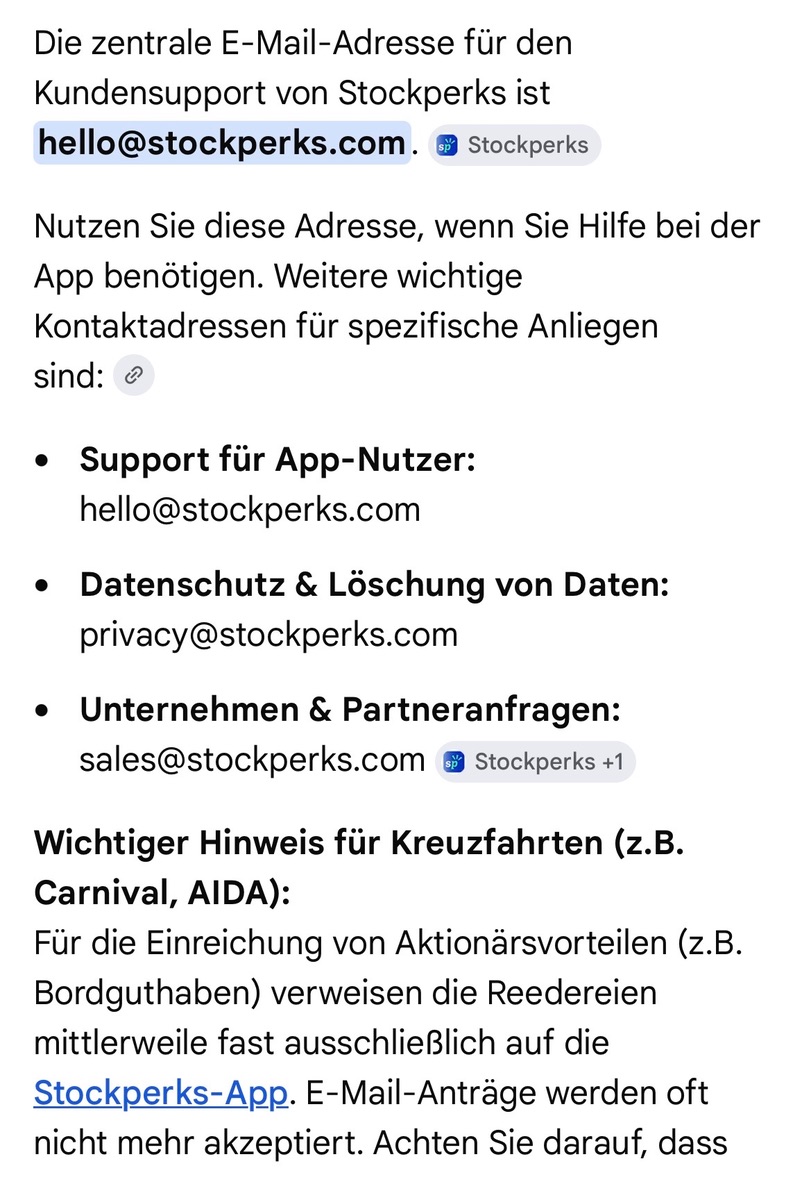811x1200 pixels.
Task: Tap the link icon chip after "sind:"
Action: click(133, 377)
